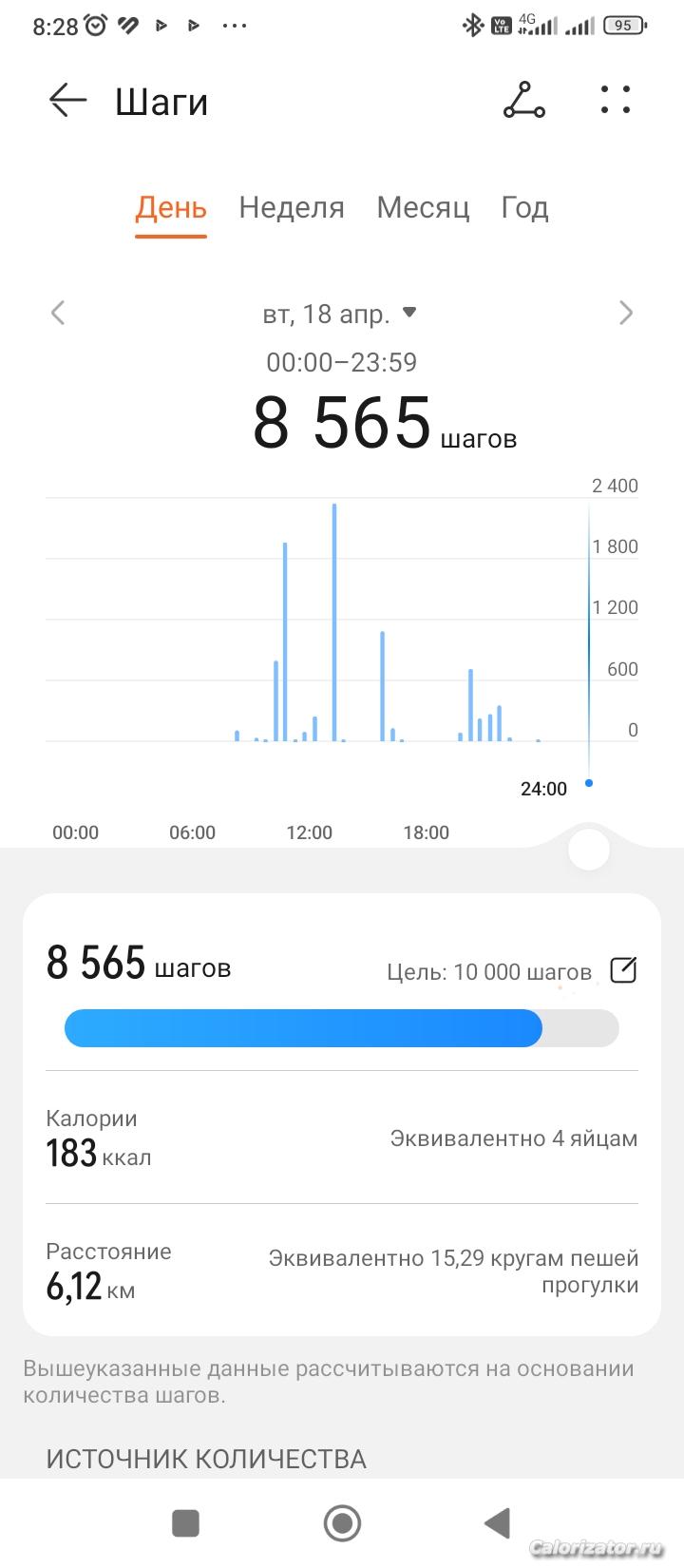684x1568 pixels.
Task: Switch to the Неделя tab
Action: 292,208
